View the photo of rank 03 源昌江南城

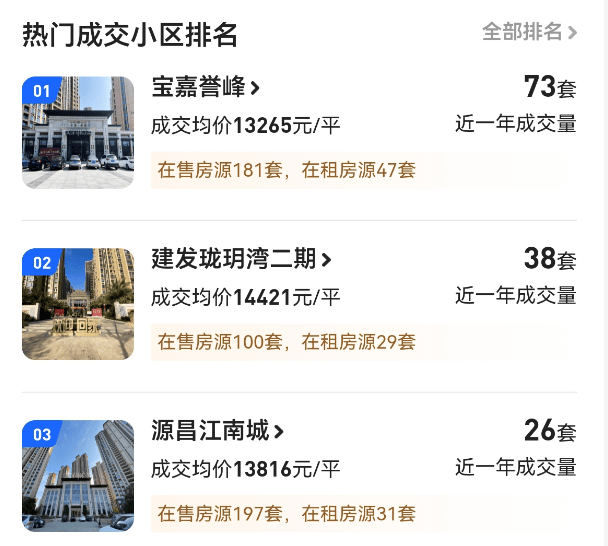pos(78,476)
